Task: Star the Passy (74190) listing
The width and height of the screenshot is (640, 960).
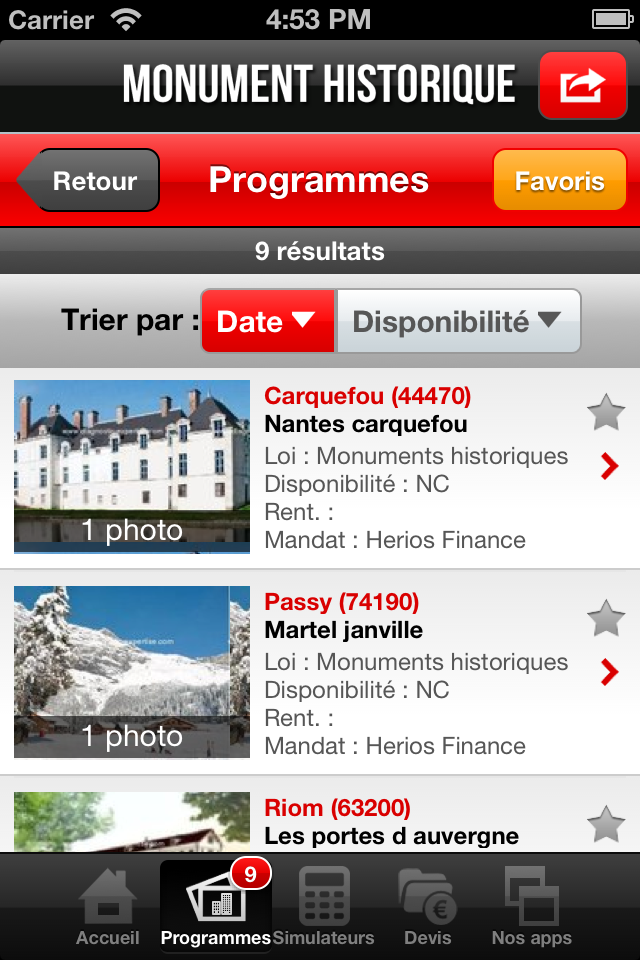Action: (x=605, y=619)
